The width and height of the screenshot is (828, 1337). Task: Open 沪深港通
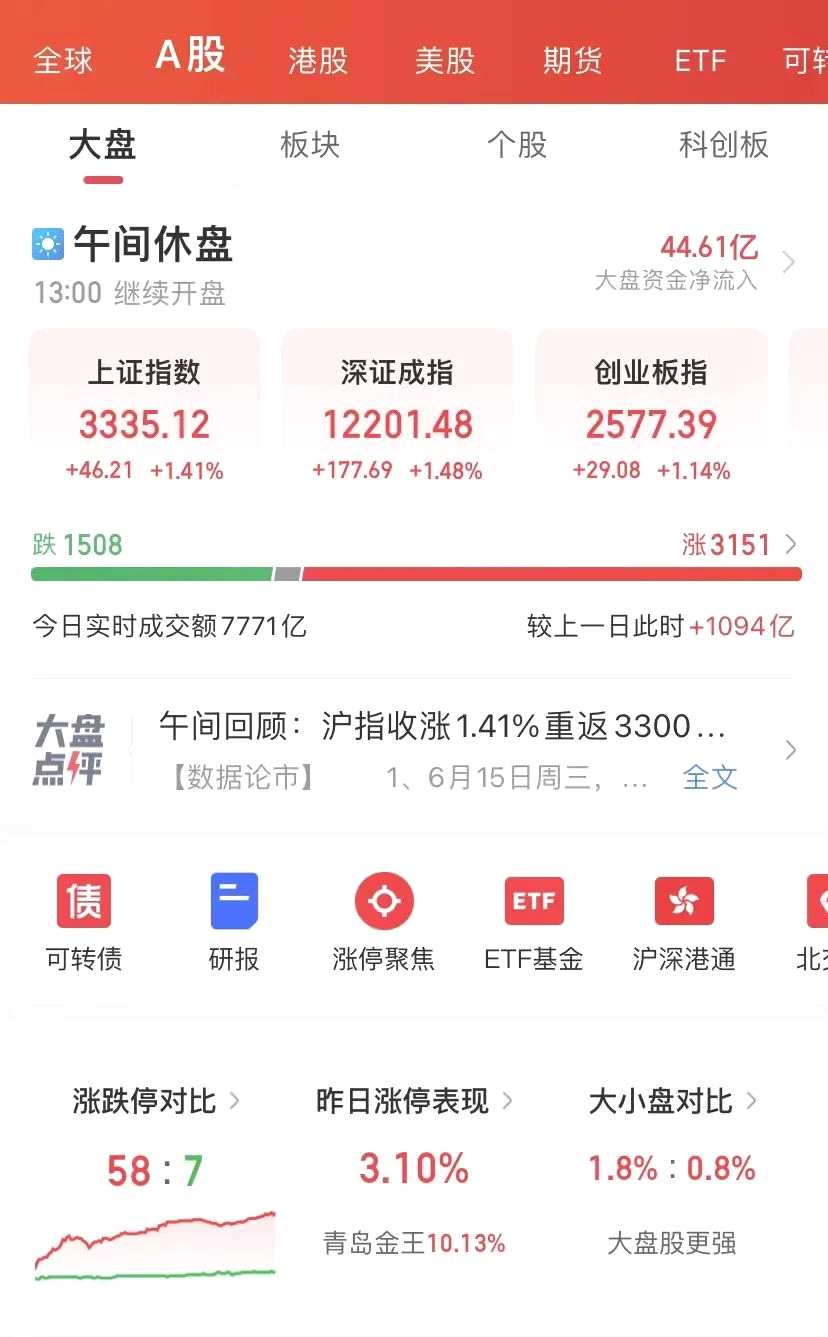[x=684, y=920]
